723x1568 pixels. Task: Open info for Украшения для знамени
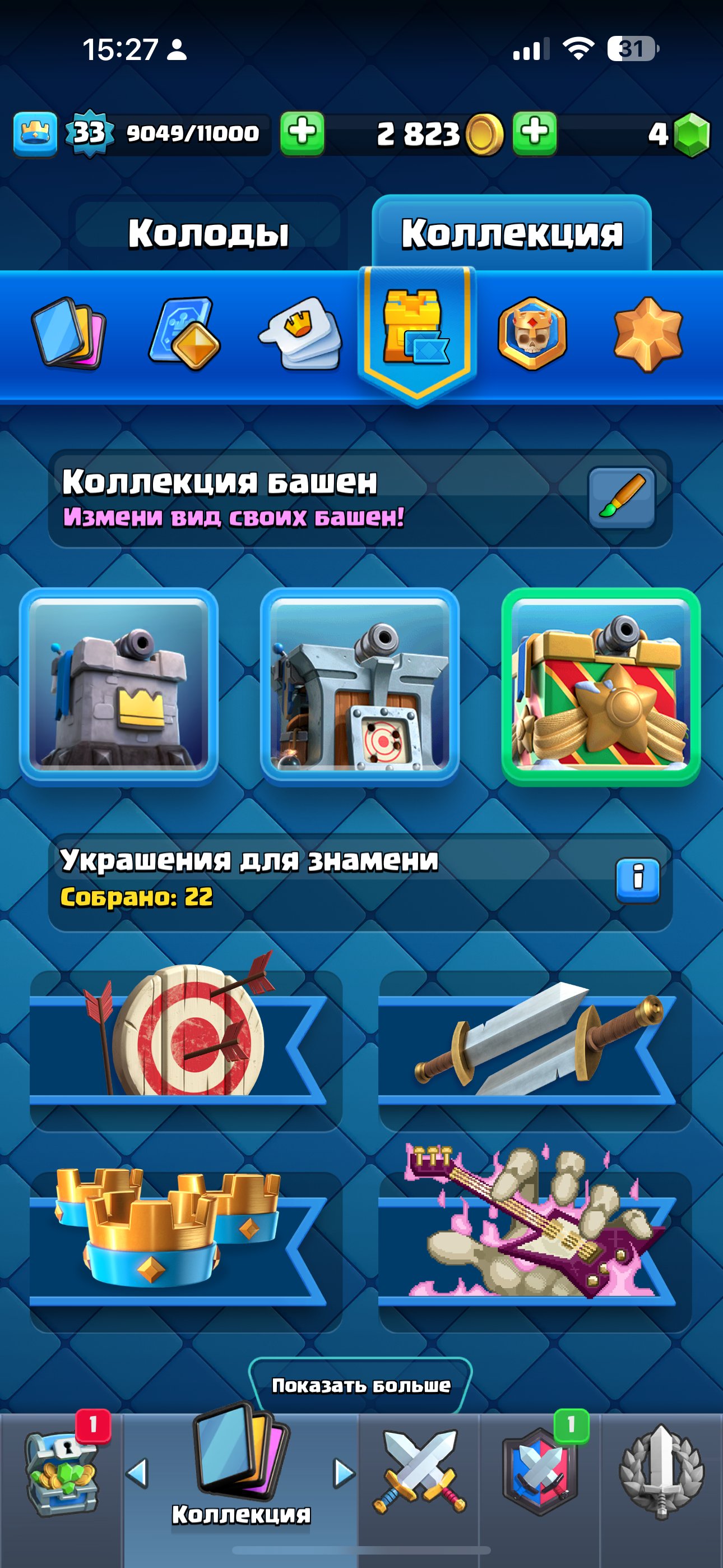point(637,879)
